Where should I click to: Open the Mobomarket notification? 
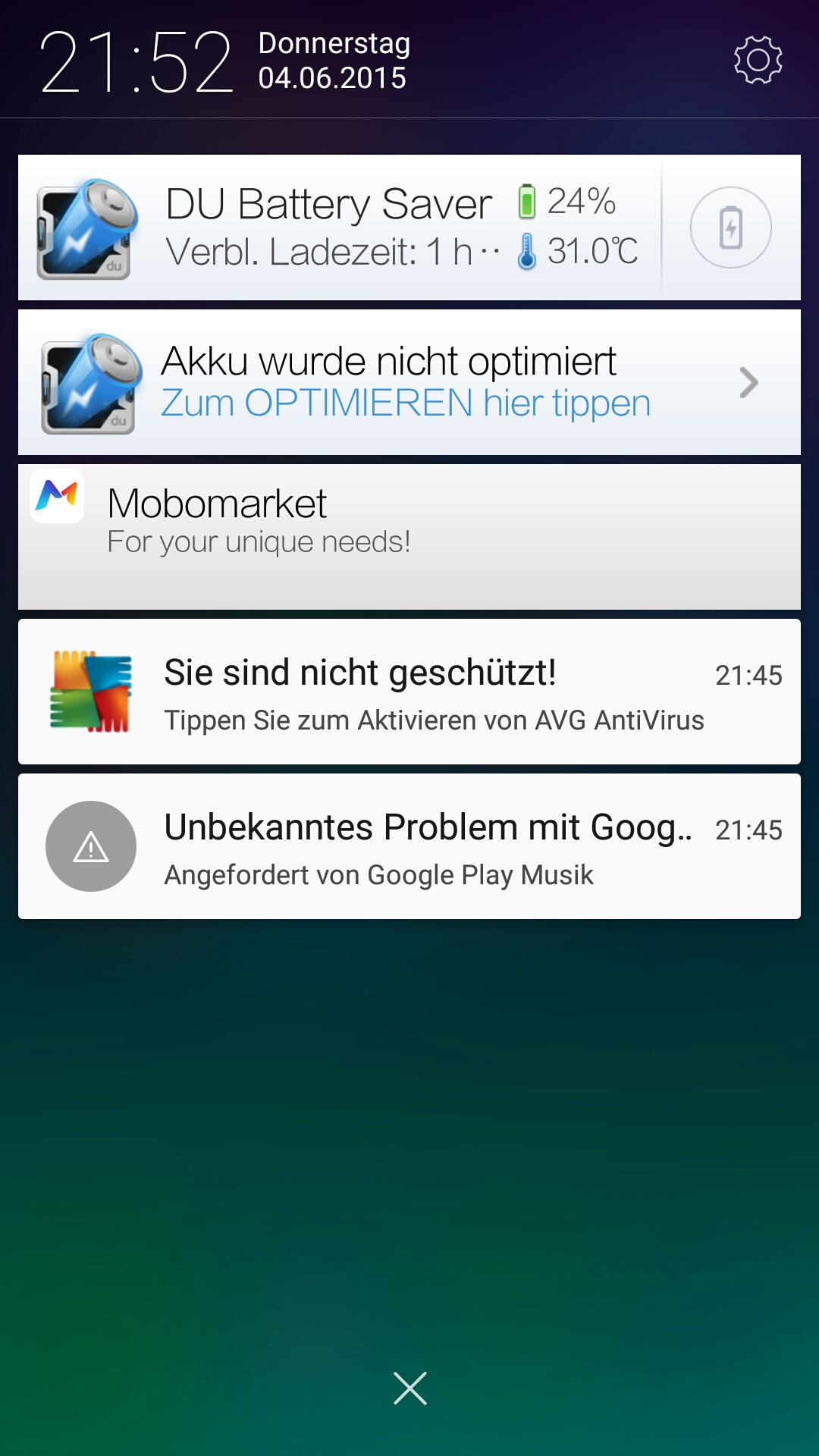coord(409,537)
